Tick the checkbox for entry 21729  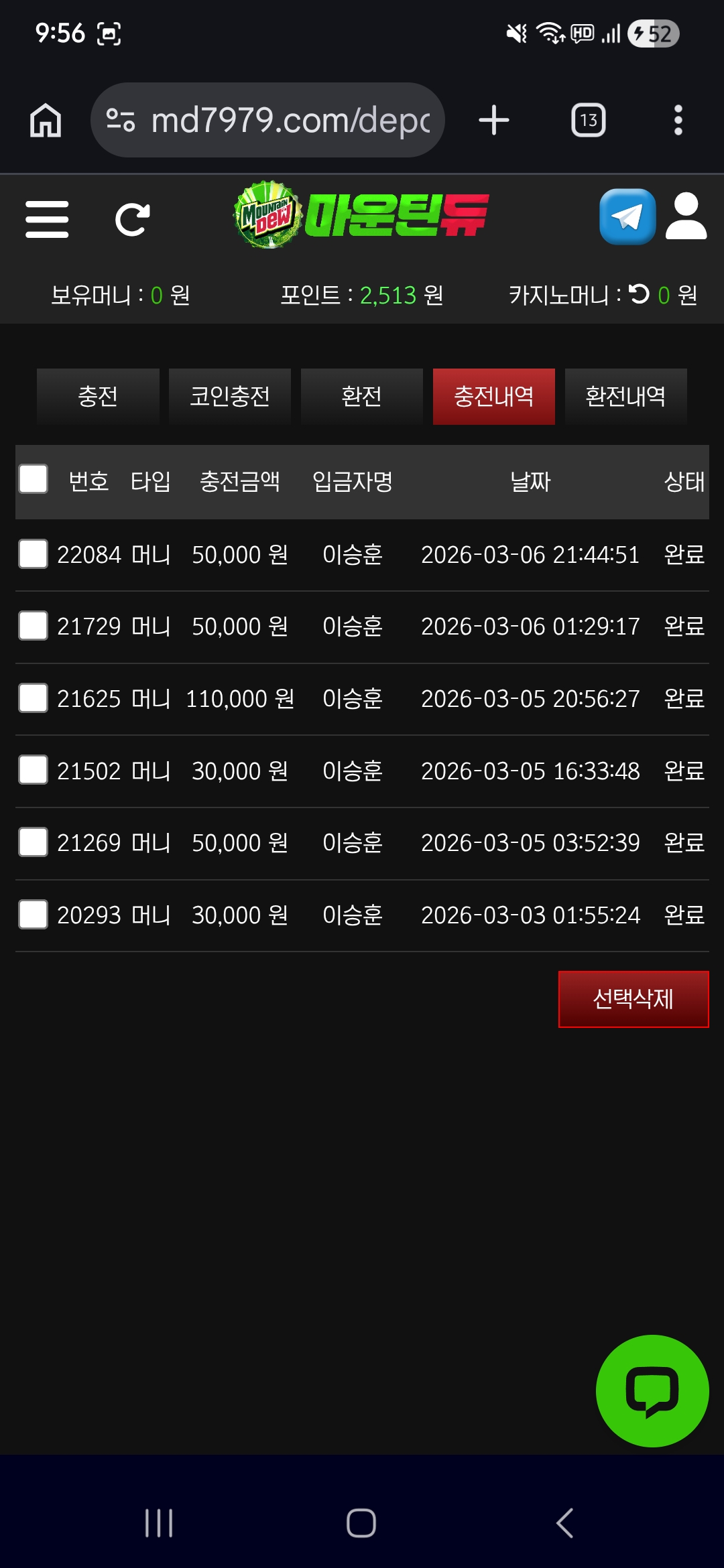coord(34,626)
